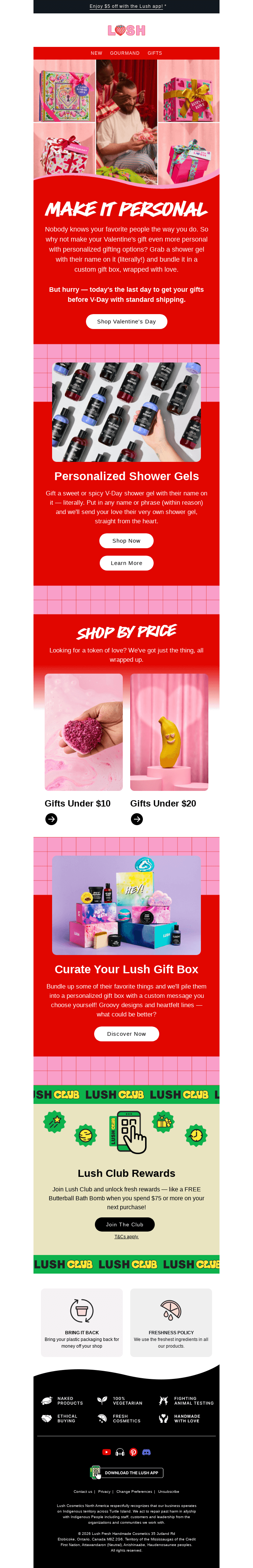
Task: Open the Freshness Policy card
Action: coord(171,1322)
